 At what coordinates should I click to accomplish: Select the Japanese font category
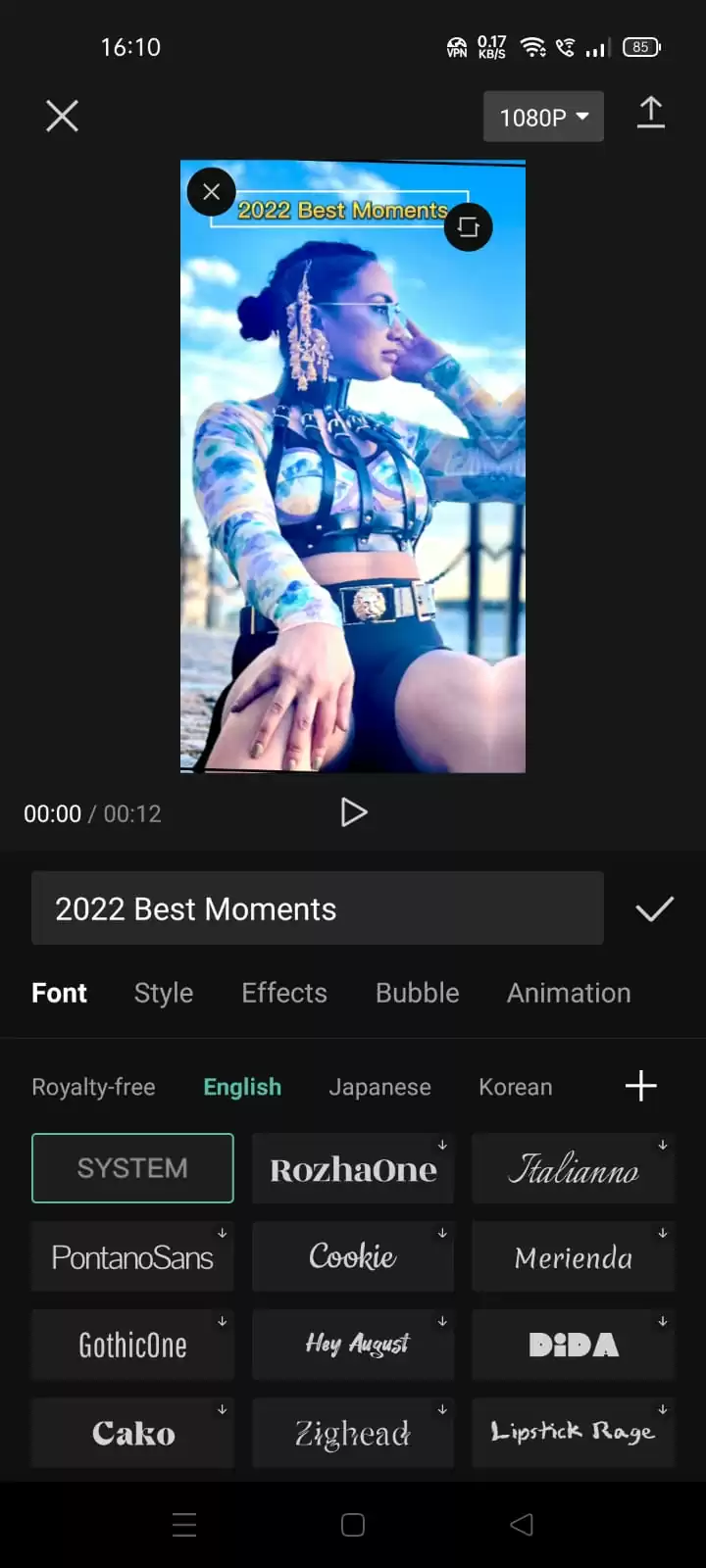tap(380, 1087)
